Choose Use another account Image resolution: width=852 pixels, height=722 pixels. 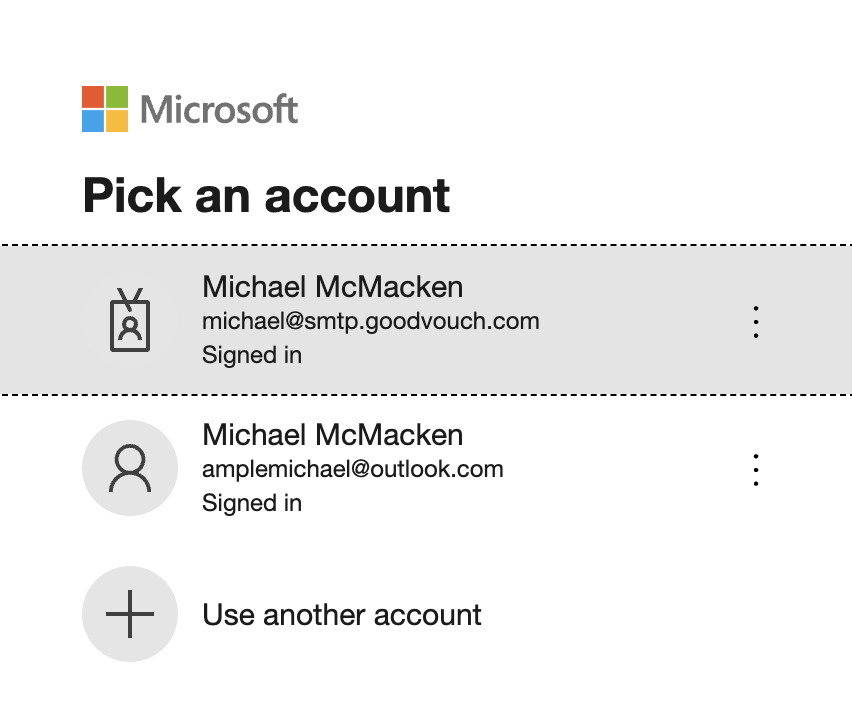pos(341,614)
